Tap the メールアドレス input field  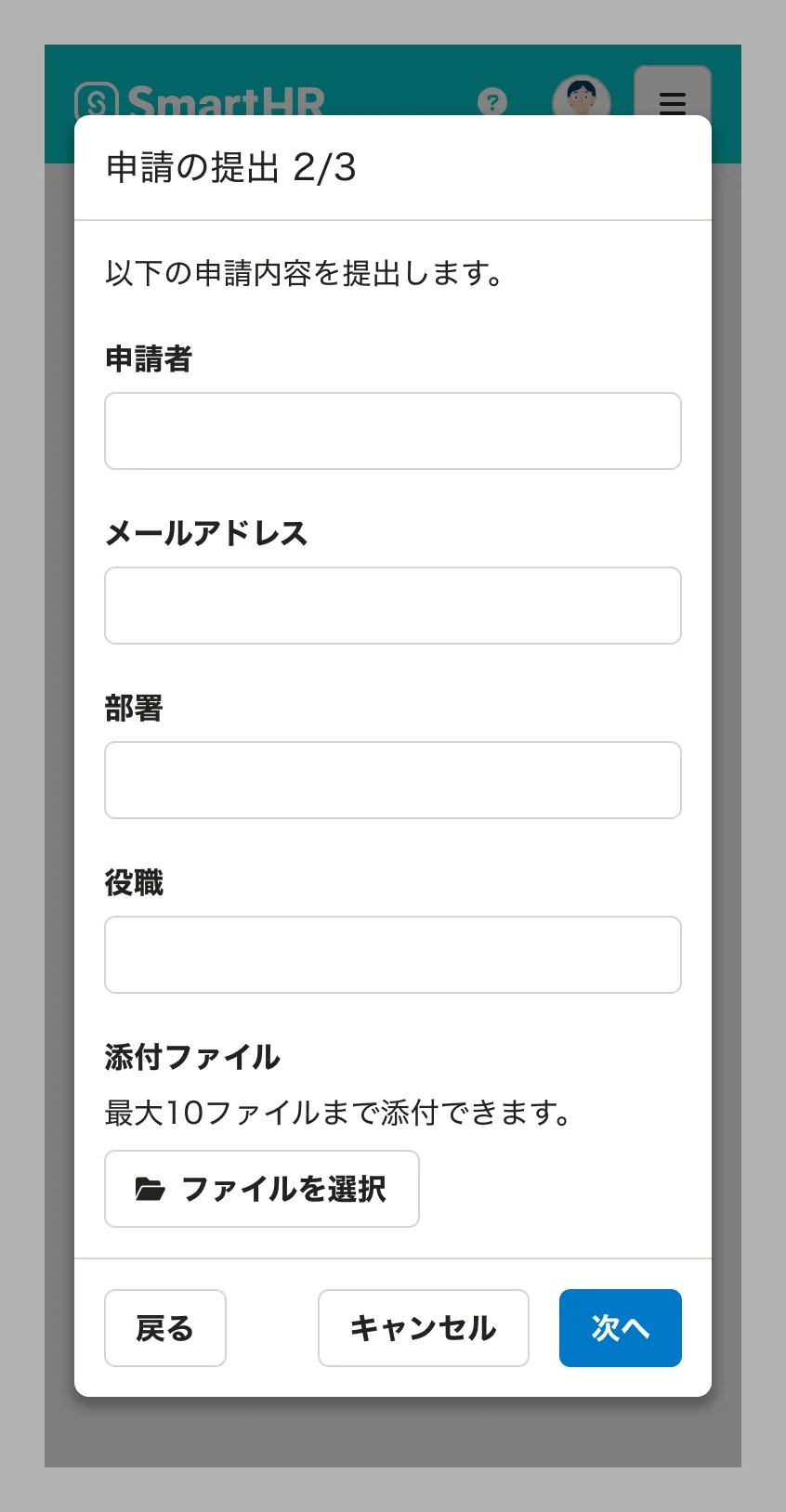tap(392, 606)
